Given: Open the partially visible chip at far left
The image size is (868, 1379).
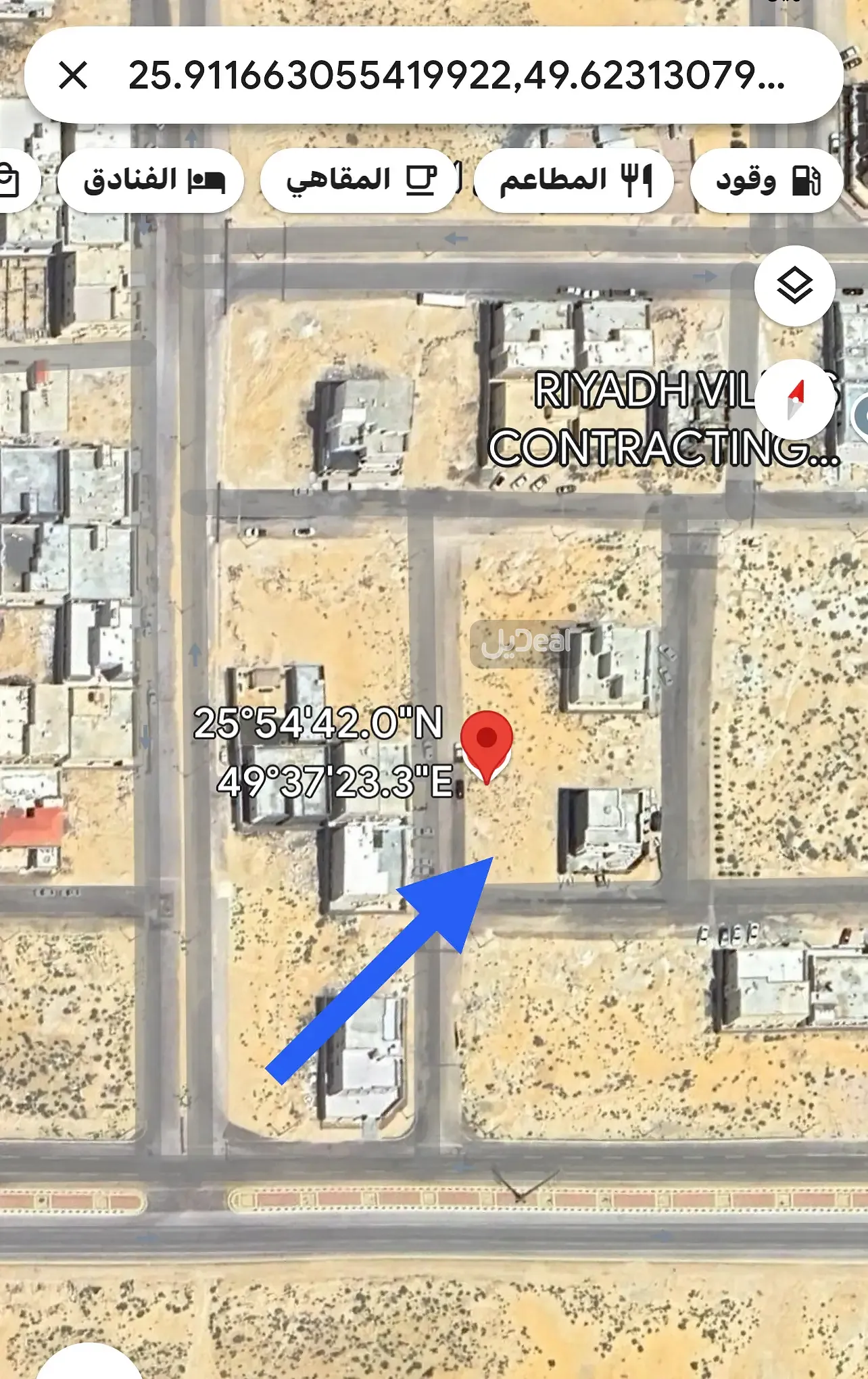Looking at the screenshot, I should pyautogui.click(x=12, y=178).
